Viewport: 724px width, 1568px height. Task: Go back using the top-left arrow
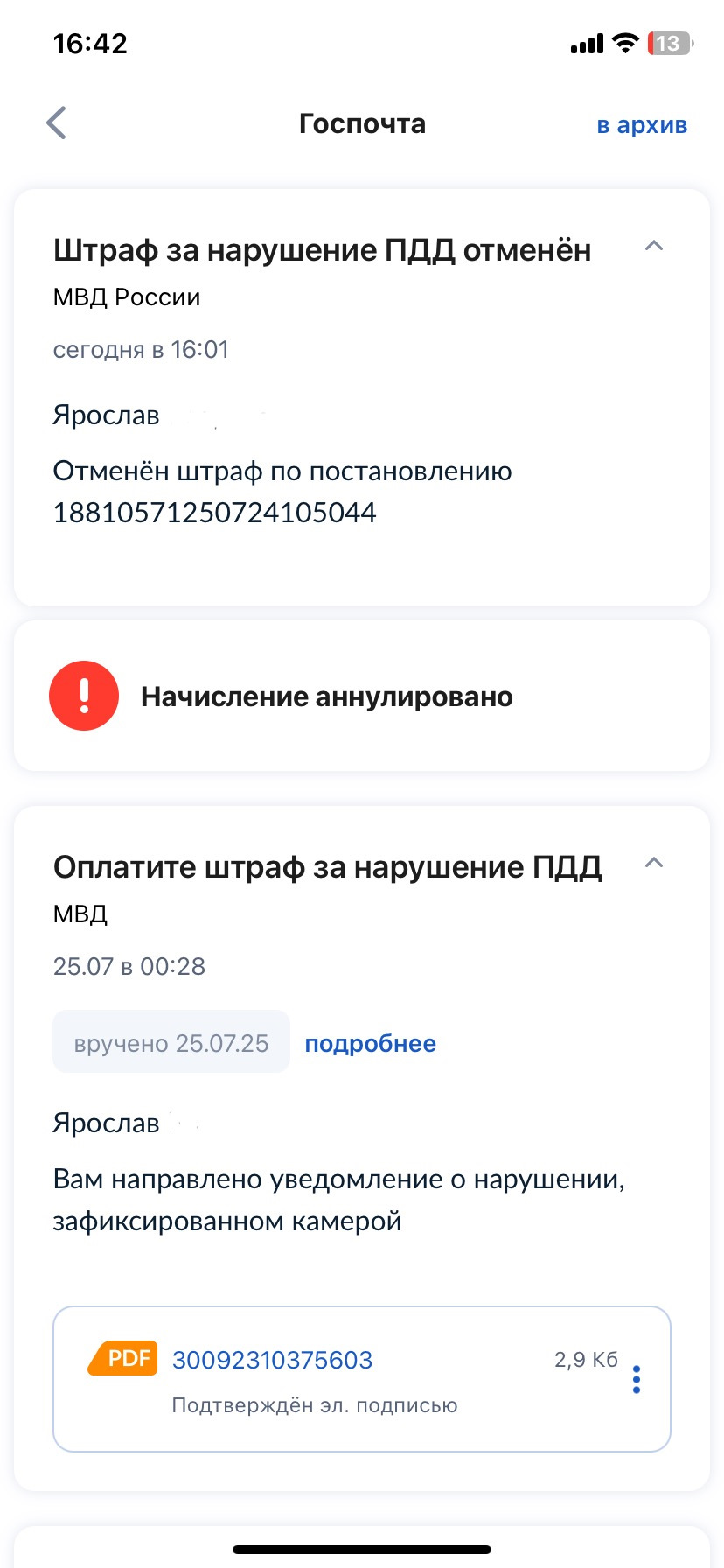(56, 123)
